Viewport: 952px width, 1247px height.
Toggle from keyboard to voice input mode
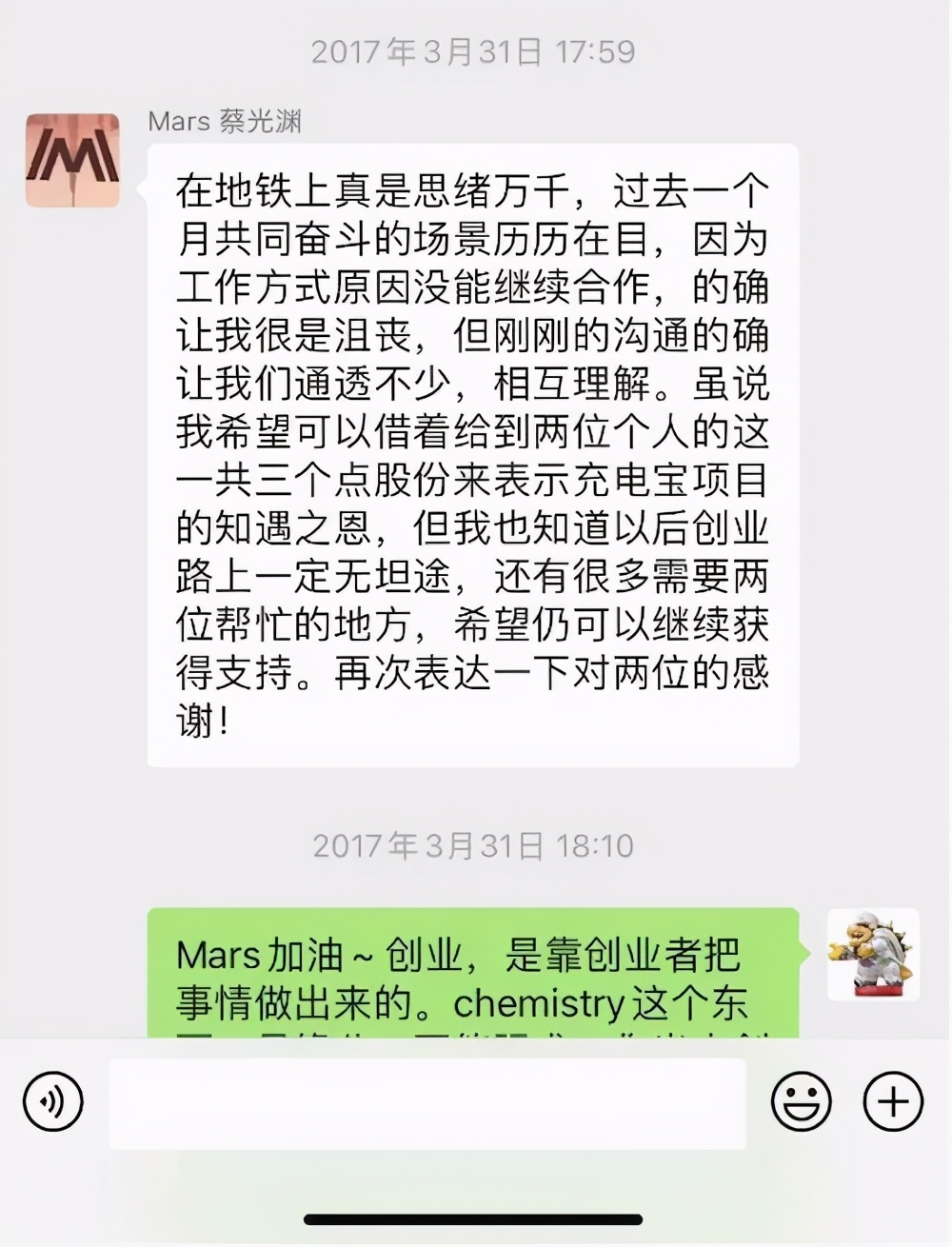pos(52,1102)
